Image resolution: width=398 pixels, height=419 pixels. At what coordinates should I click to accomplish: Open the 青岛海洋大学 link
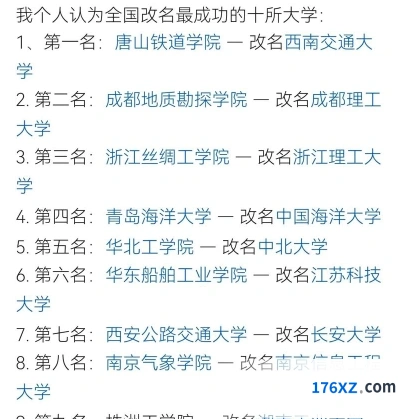tap(159, 216)
